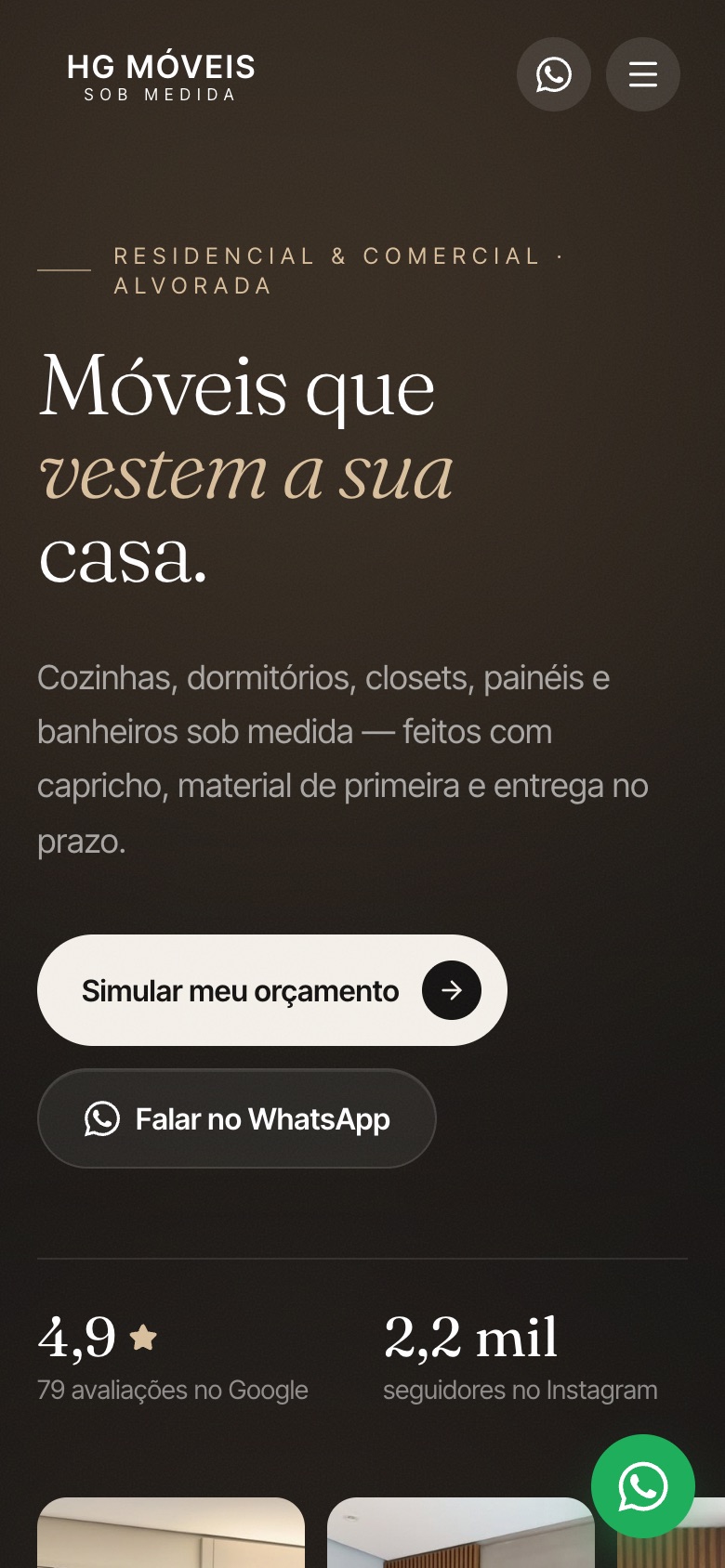Tap Falar no WhatsApp button
The width and height of the screenshot is (725, 1568).
click(237, 1118)
